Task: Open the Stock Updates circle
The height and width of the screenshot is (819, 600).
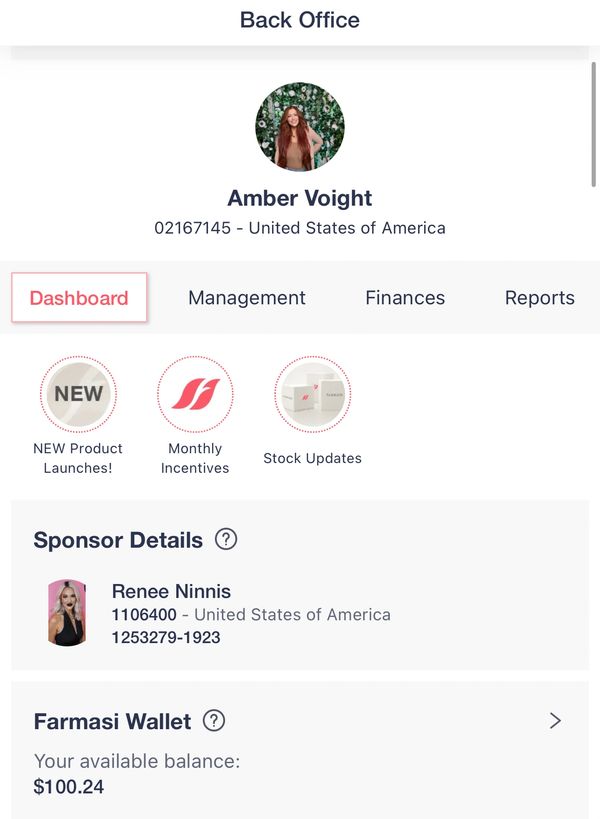Action: [x=312, y=394]
